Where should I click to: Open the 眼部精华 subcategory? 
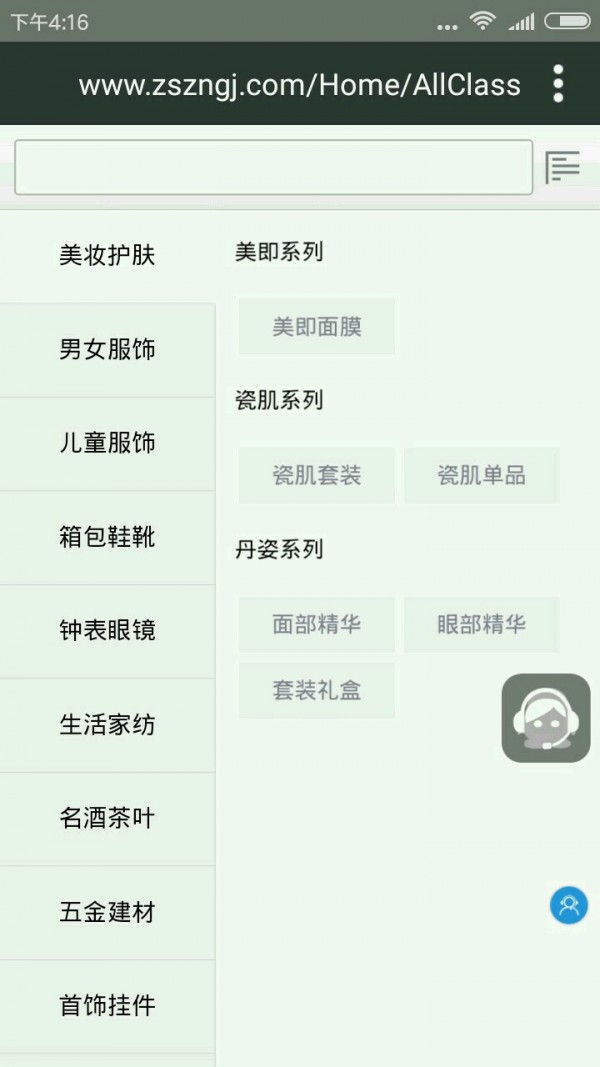(x=481, y=625)
